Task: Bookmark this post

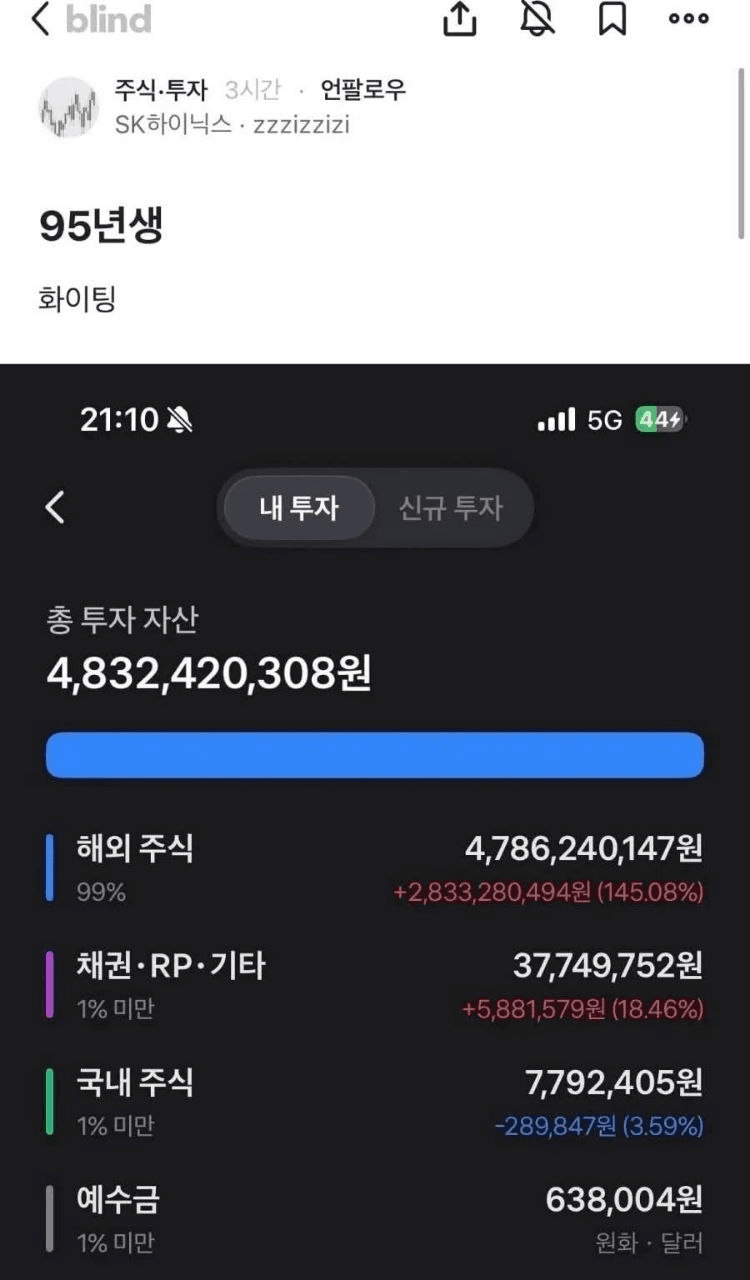Action: pos(612,19)
